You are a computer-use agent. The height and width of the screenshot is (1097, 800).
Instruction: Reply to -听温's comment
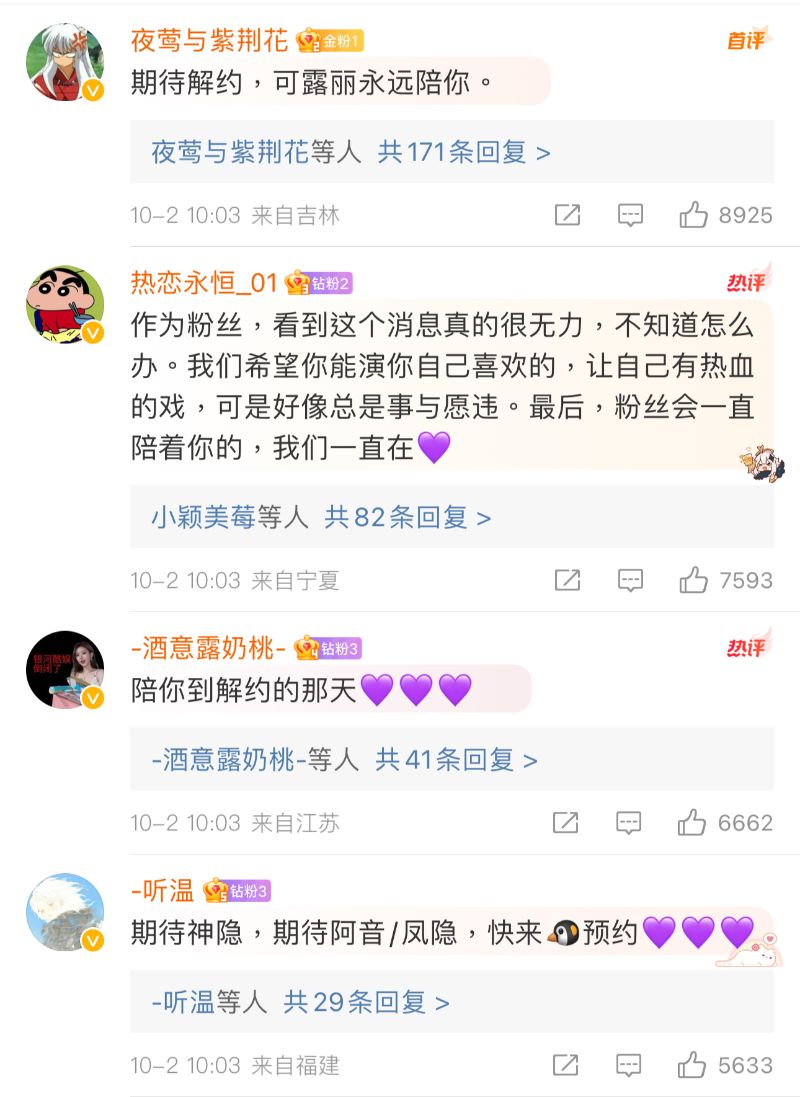pyautogui.click(x=629, y=1066)
